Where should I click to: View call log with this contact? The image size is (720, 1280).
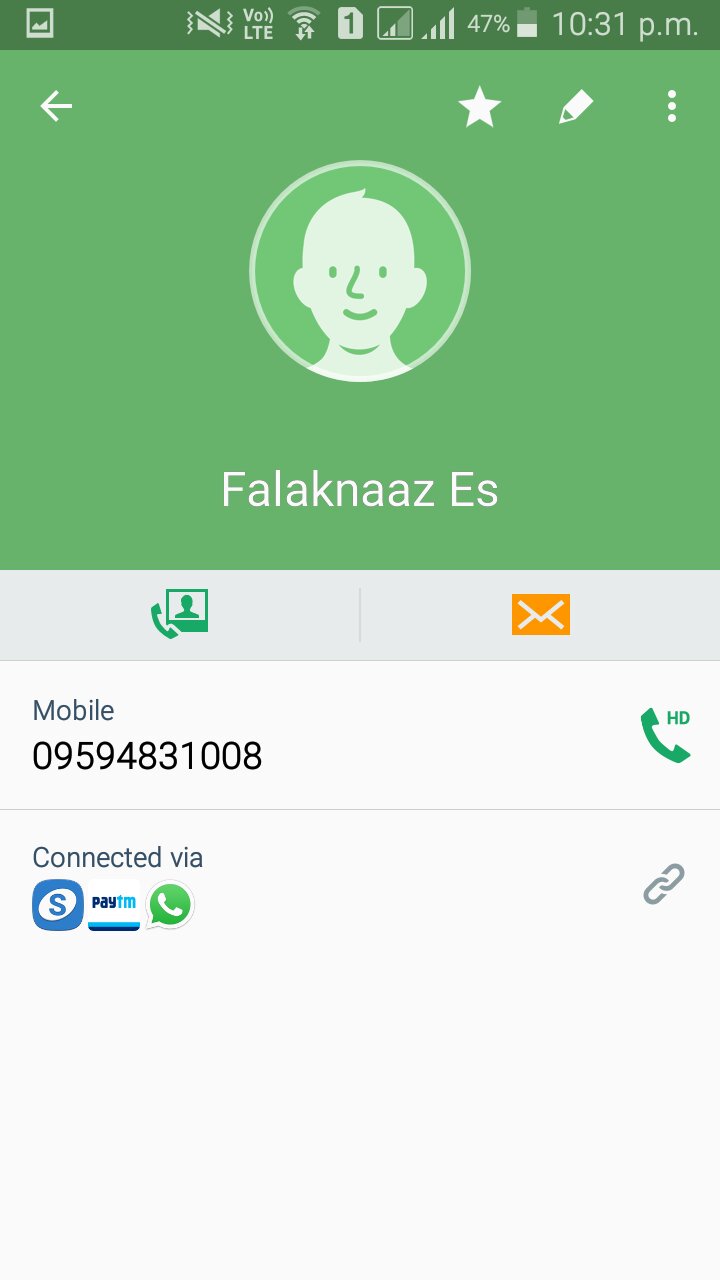180,614
